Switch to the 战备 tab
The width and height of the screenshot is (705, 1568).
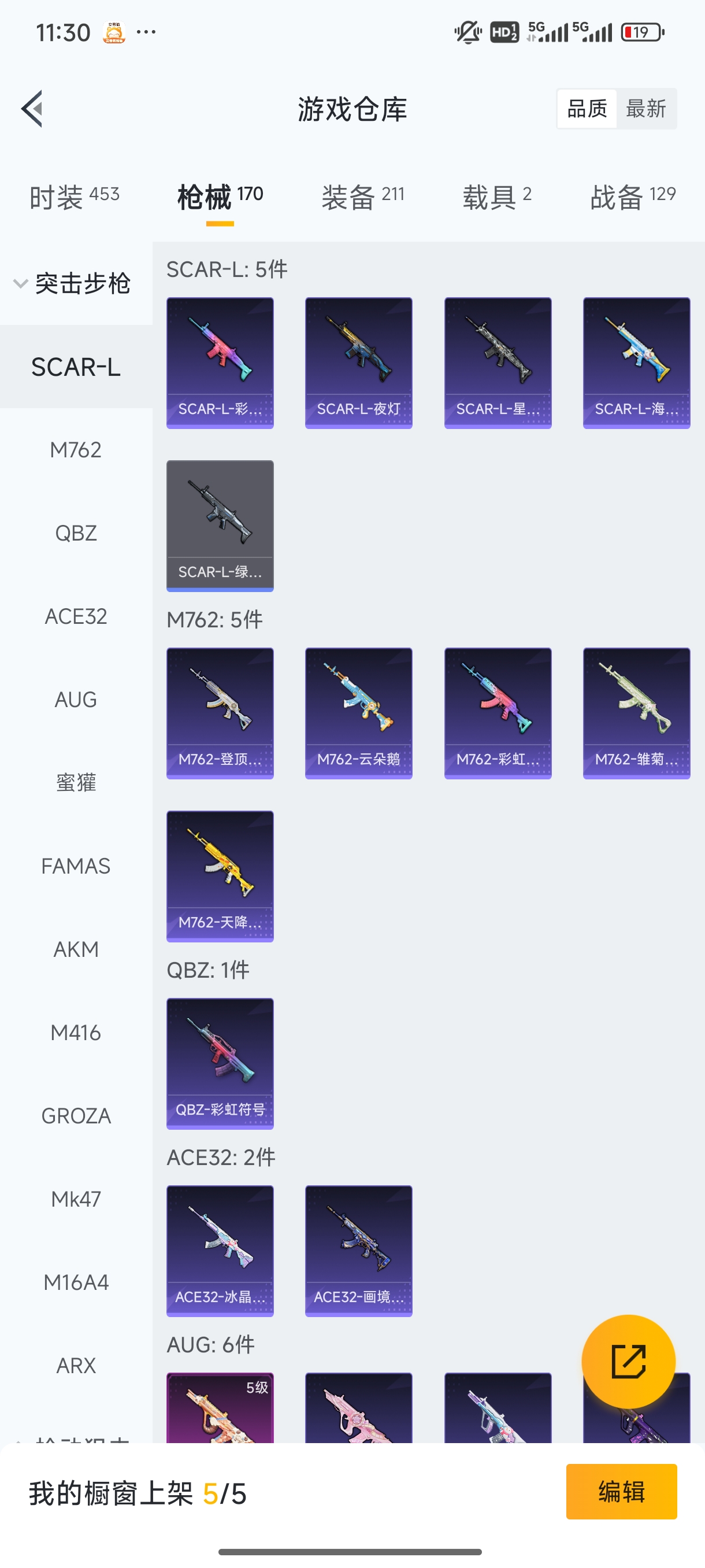coord(633,197)
